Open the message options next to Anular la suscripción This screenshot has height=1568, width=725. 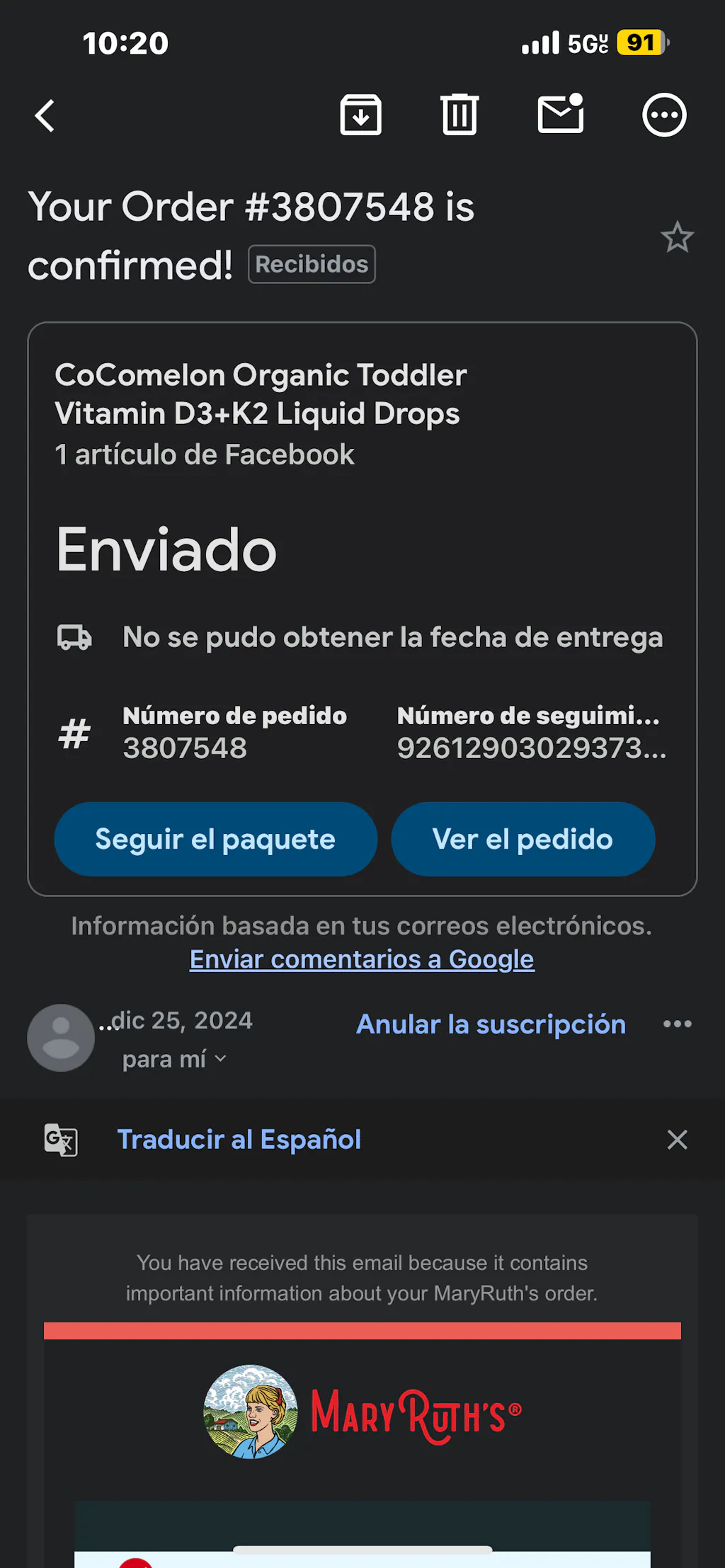coord(677,1024)
